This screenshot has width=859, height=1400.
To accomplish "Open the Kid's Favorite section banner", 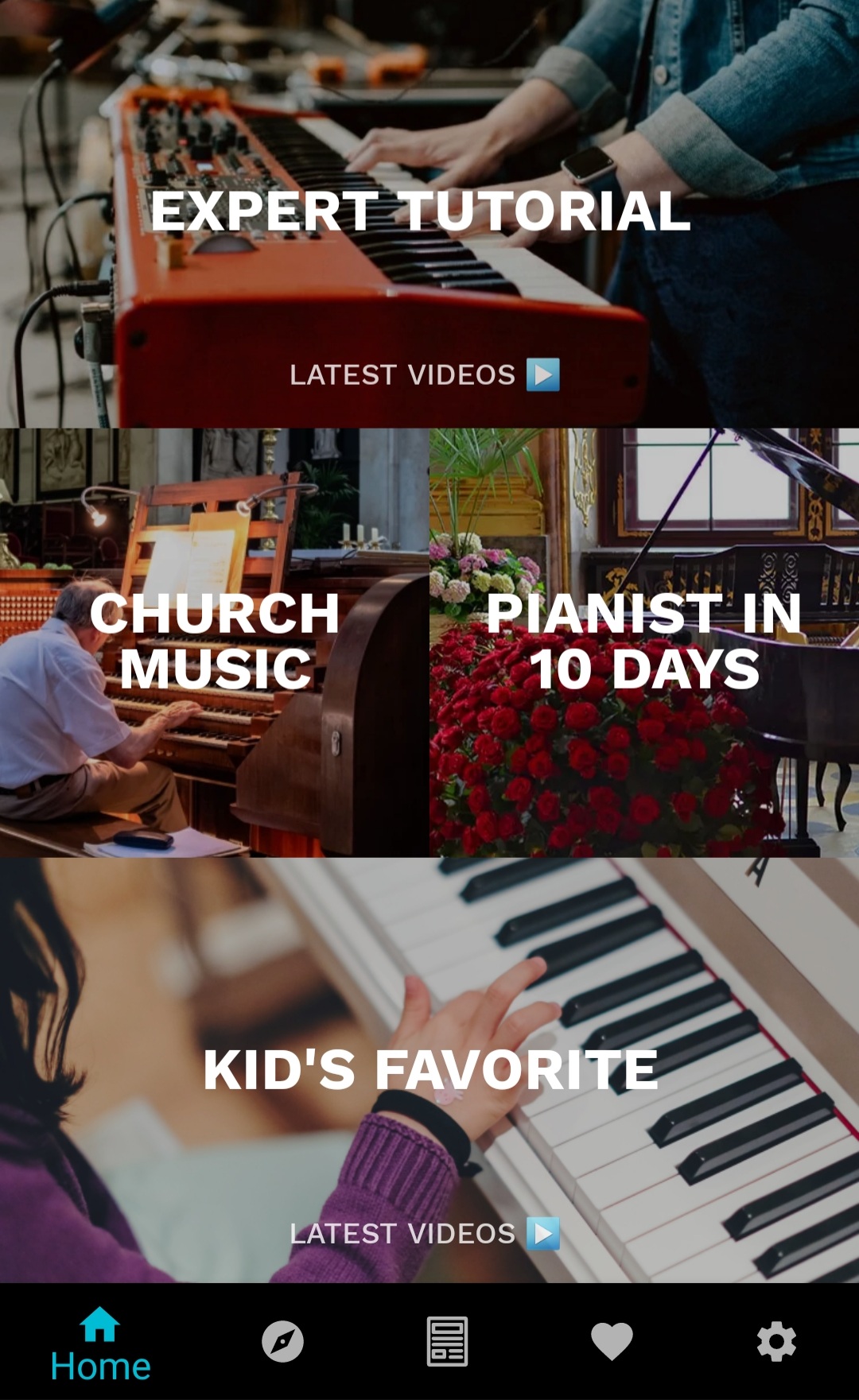I will [x=429, y=1069].
